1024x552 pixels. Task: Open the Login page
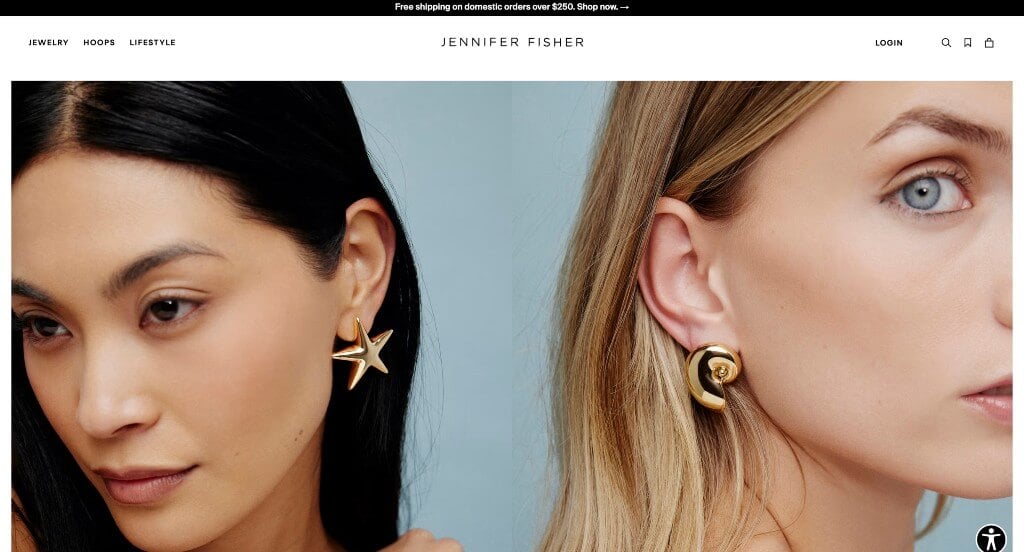point(888,43)
